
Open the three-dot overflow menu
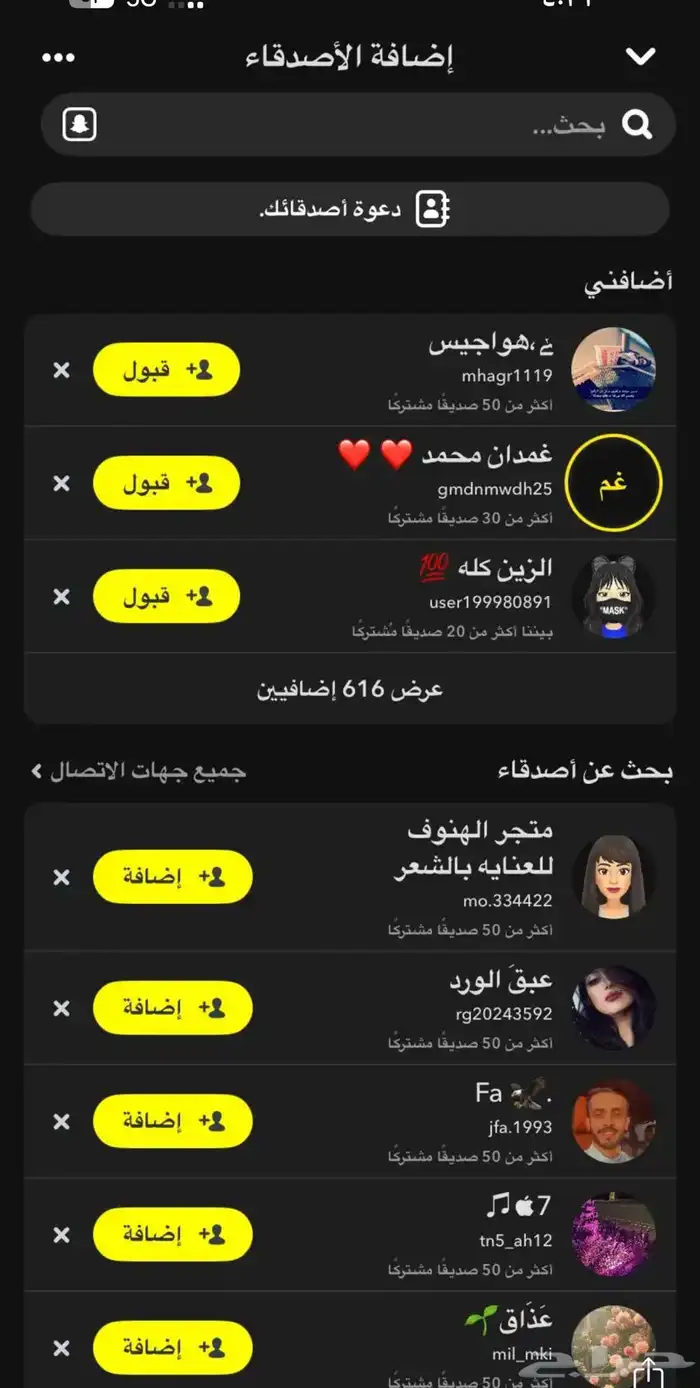58,57
